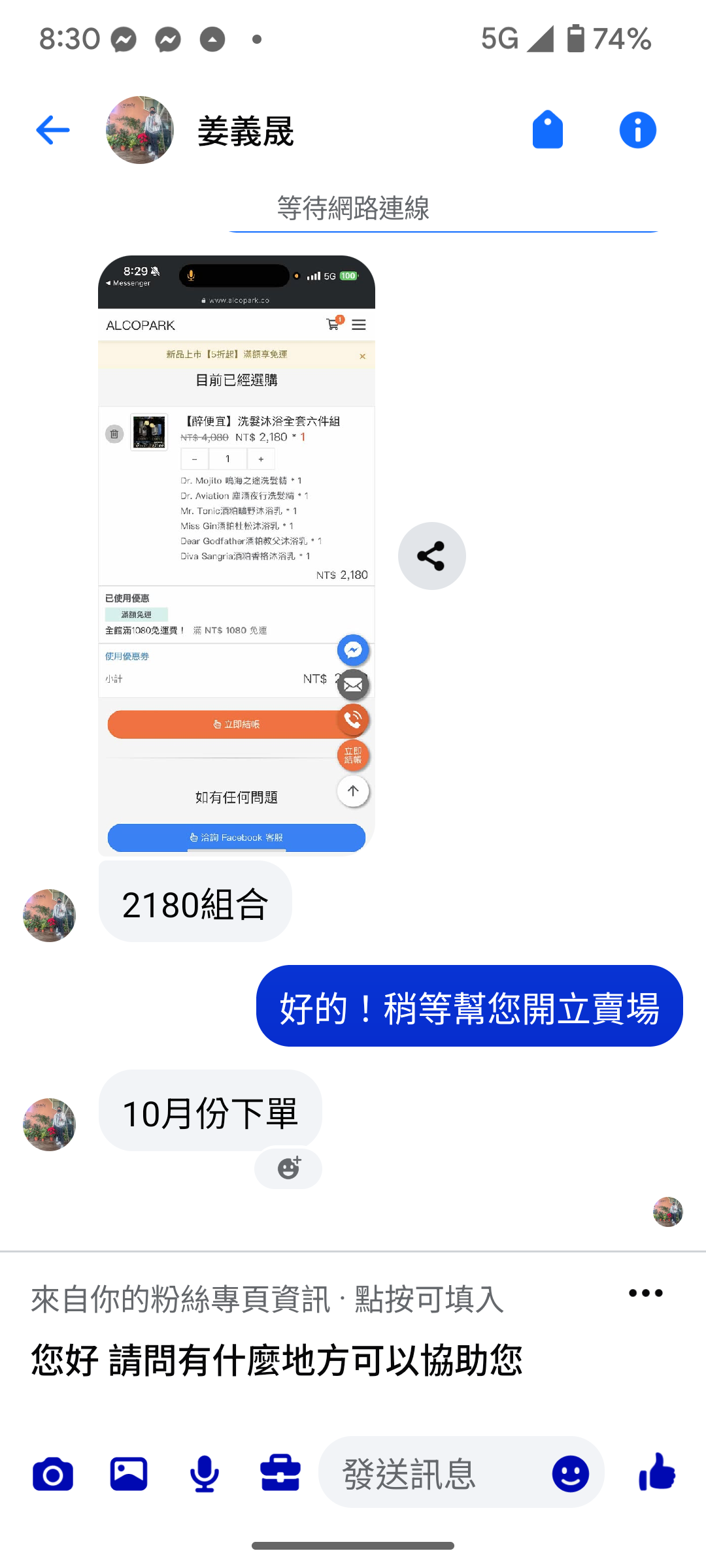Go back to the conversation list
The height and width of the screenshot is (1568, 706).
coord(53,130)
